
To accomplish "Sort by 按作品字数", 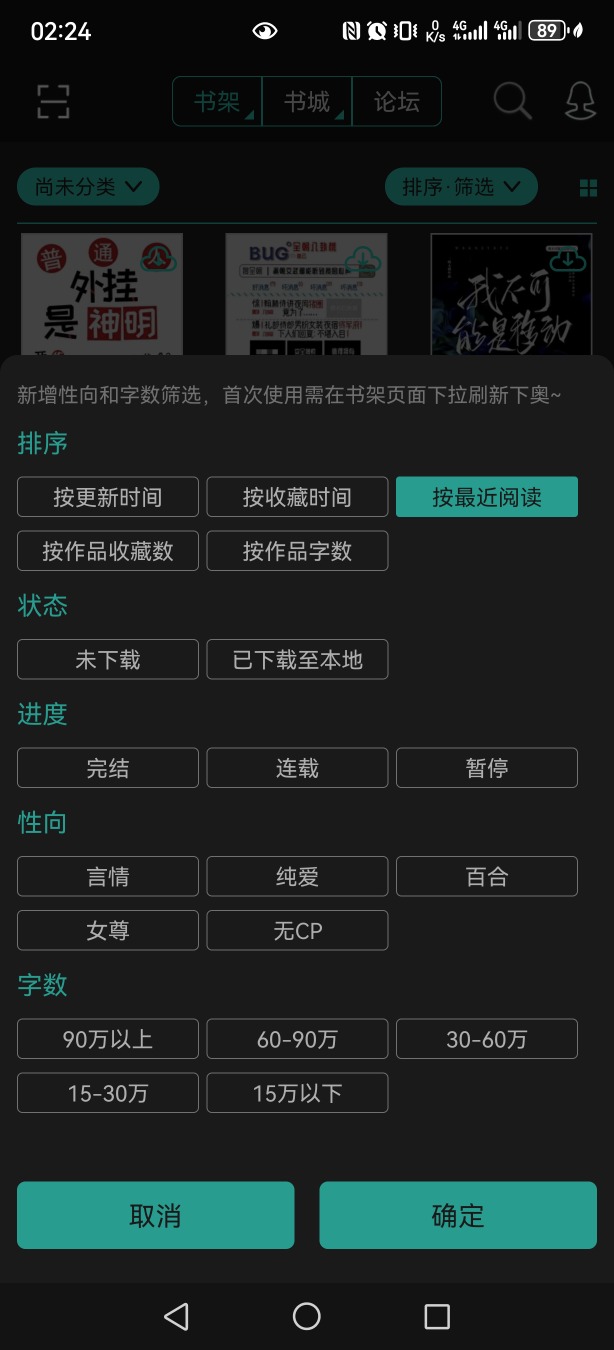I will point(297,551).
